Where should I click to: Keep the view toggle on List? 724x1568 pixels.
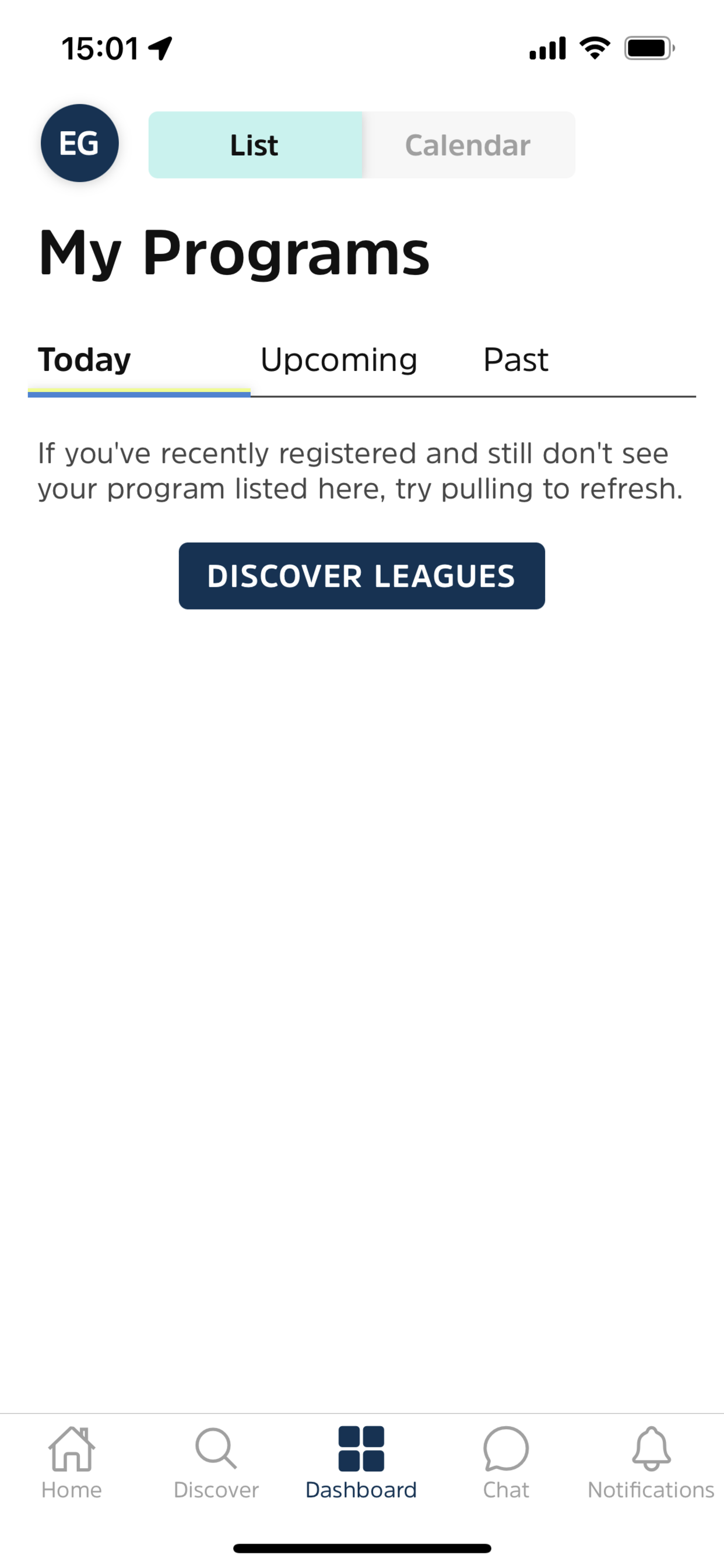(254, 145)
